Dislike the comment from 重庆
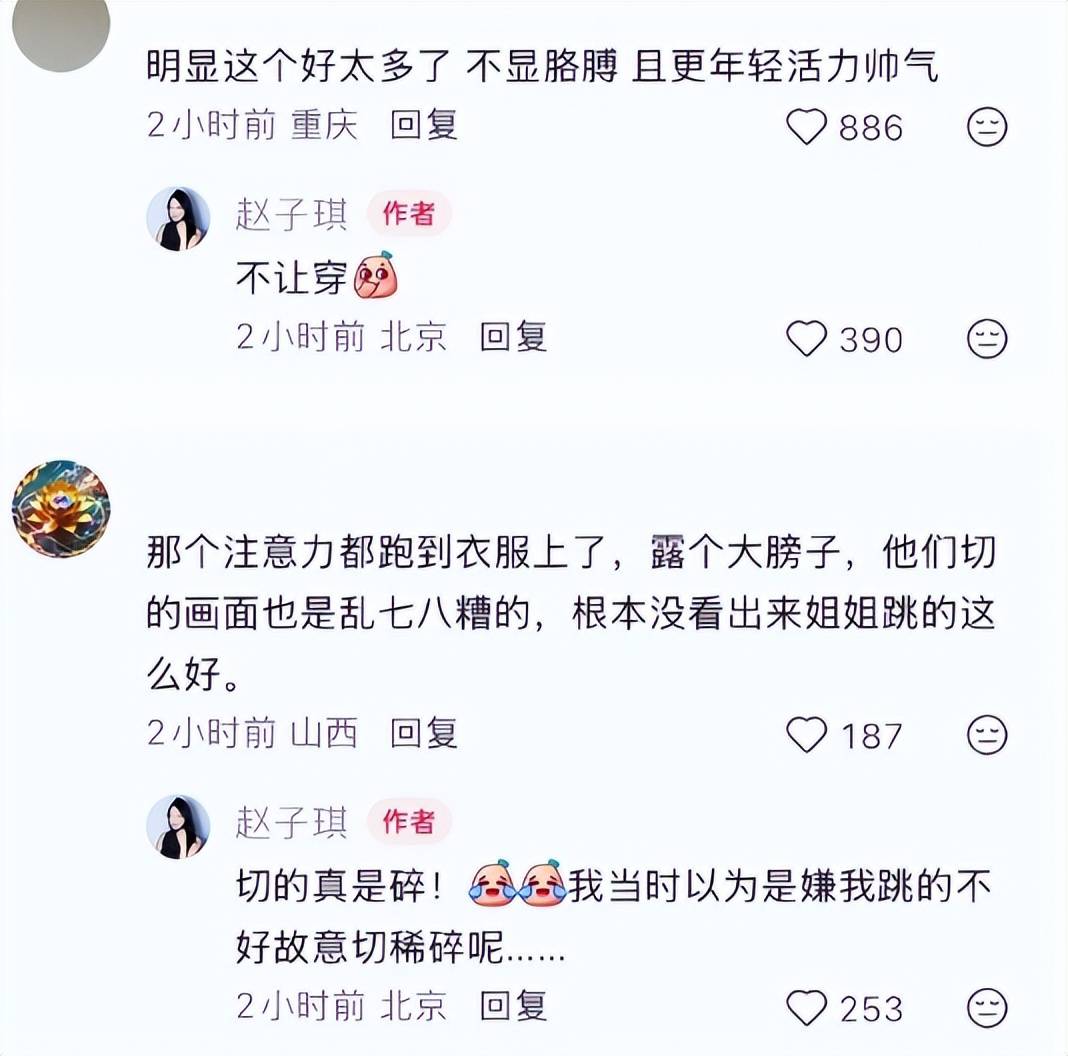1068x1056 pixels. click(986, 127)
